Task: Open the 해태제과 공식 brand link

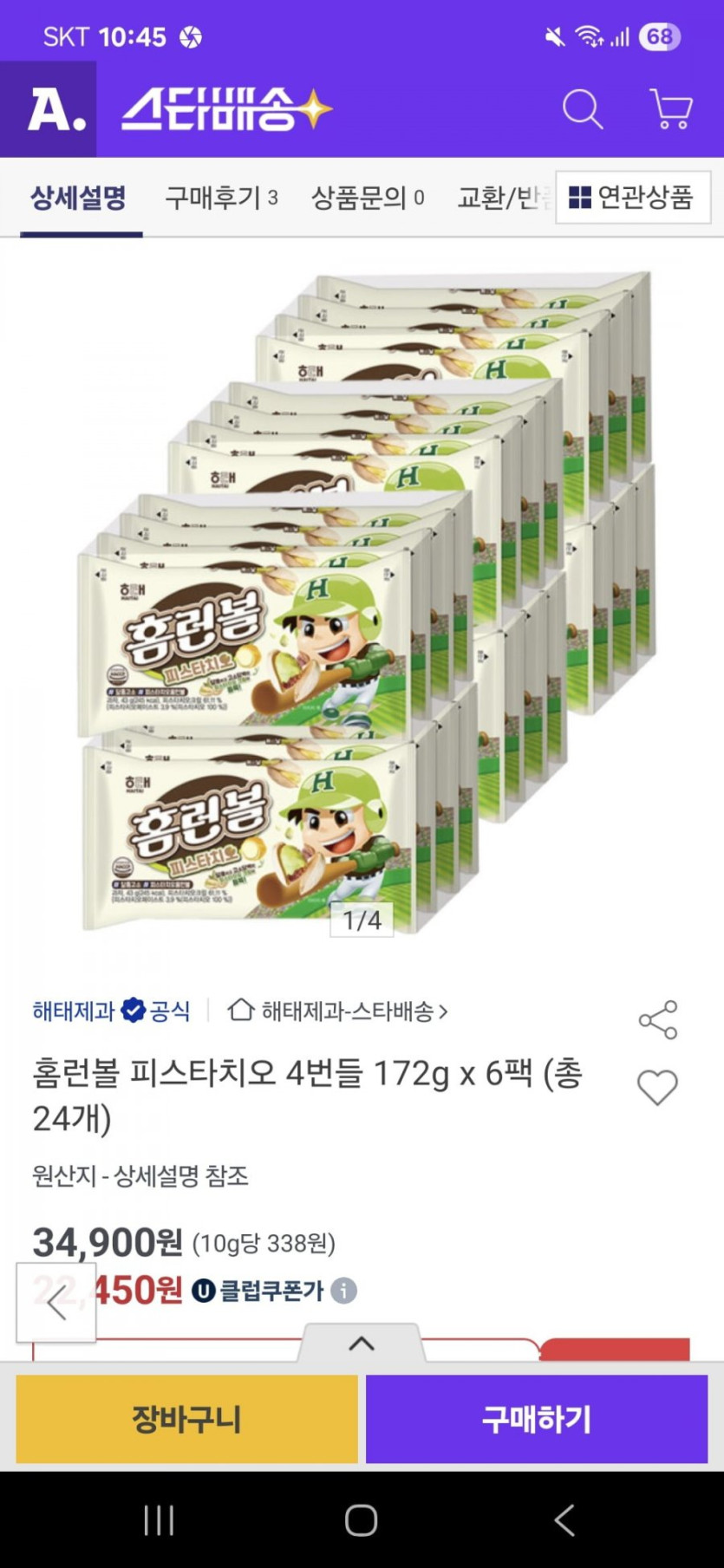Action: click(x=111, y=1011)
